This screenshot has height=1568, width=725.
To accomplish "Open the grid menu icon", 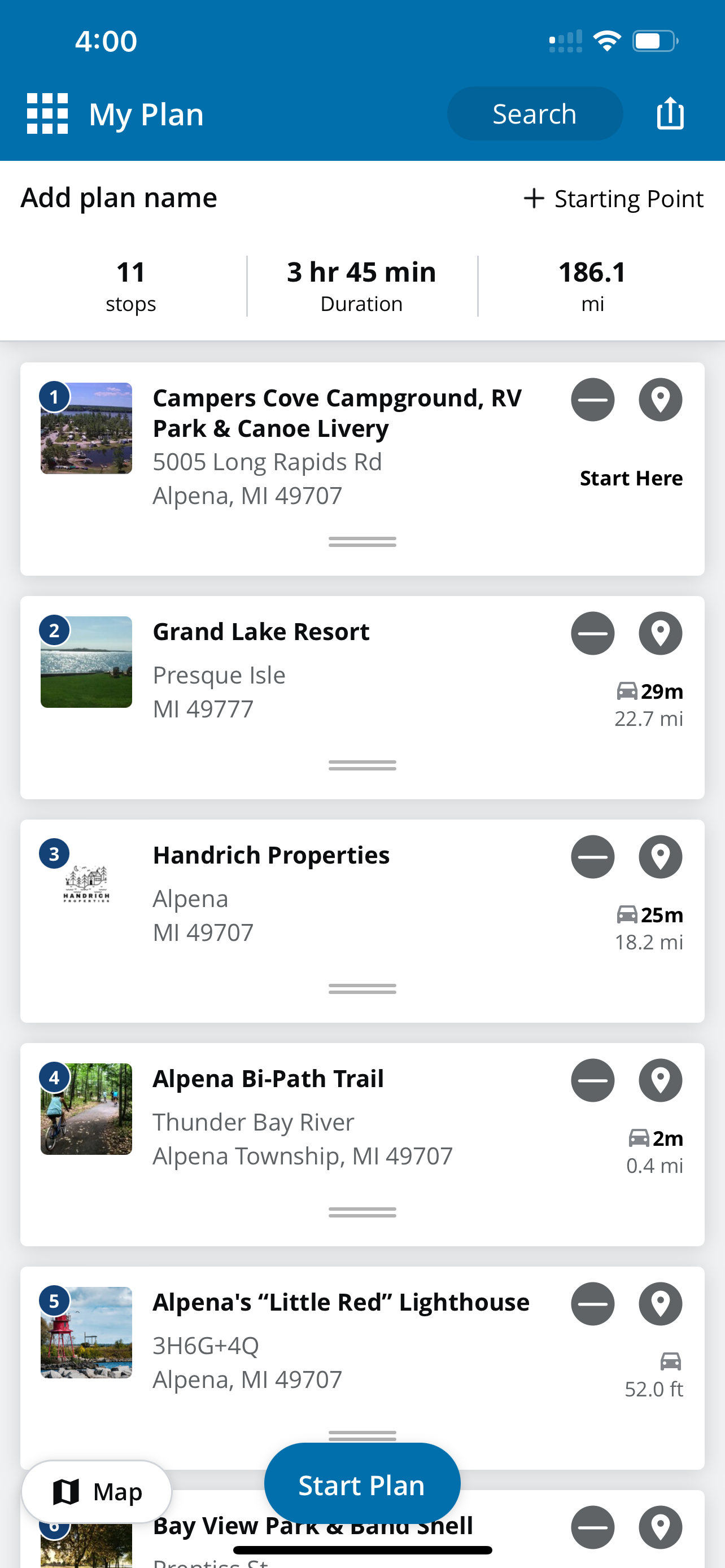I will 47,114.
